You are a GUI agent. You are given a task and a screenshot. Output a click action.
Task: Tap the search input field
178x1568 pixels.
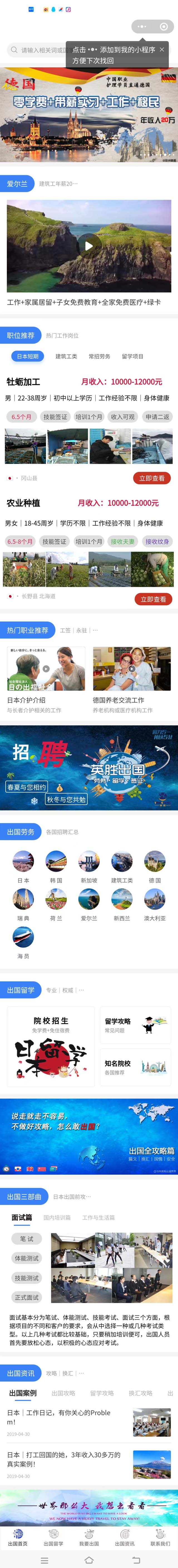click(x=36, y=50)
